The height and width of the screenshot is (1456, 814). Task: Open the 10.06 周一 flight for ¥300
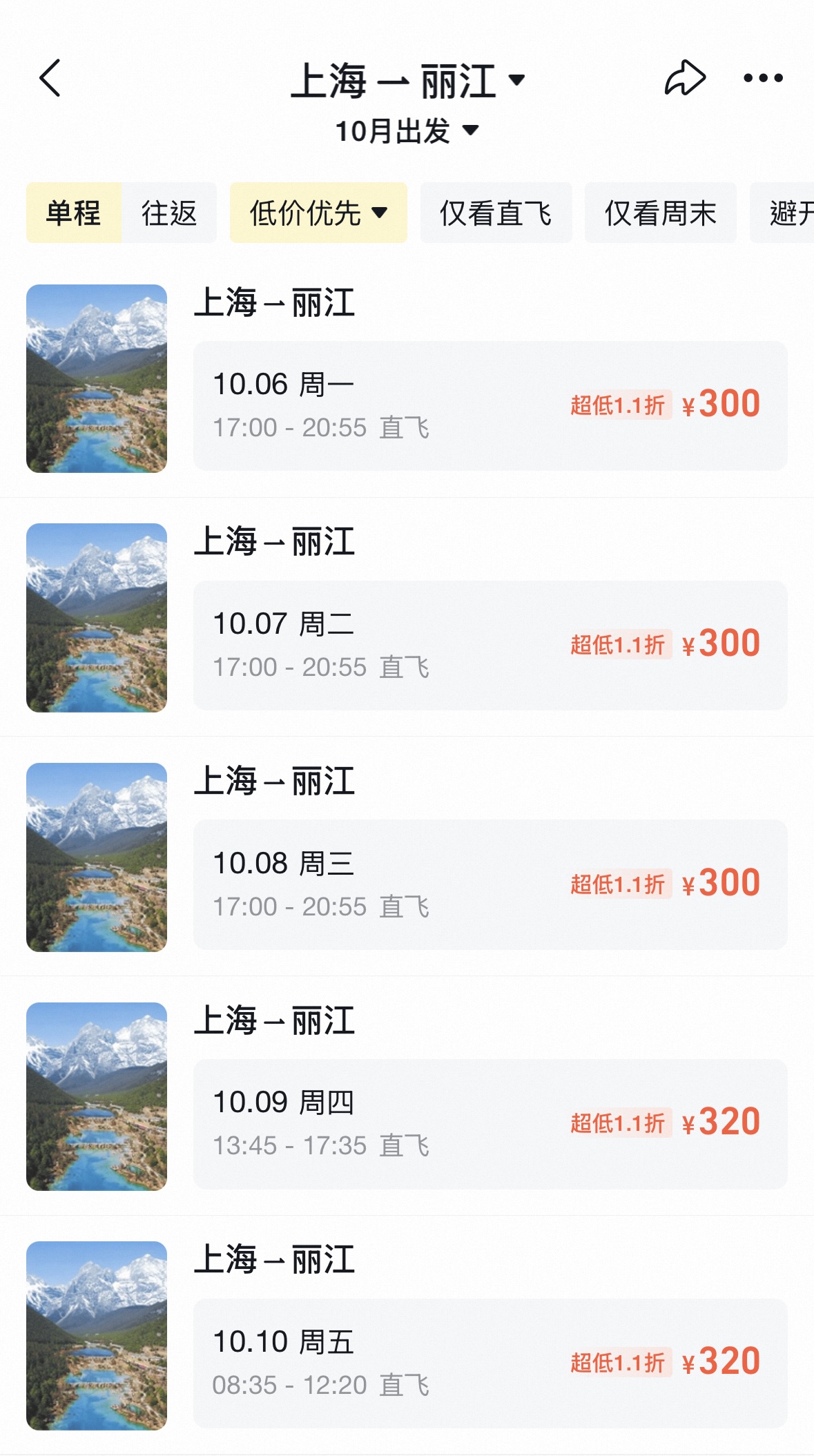click(x=490, y=405)
